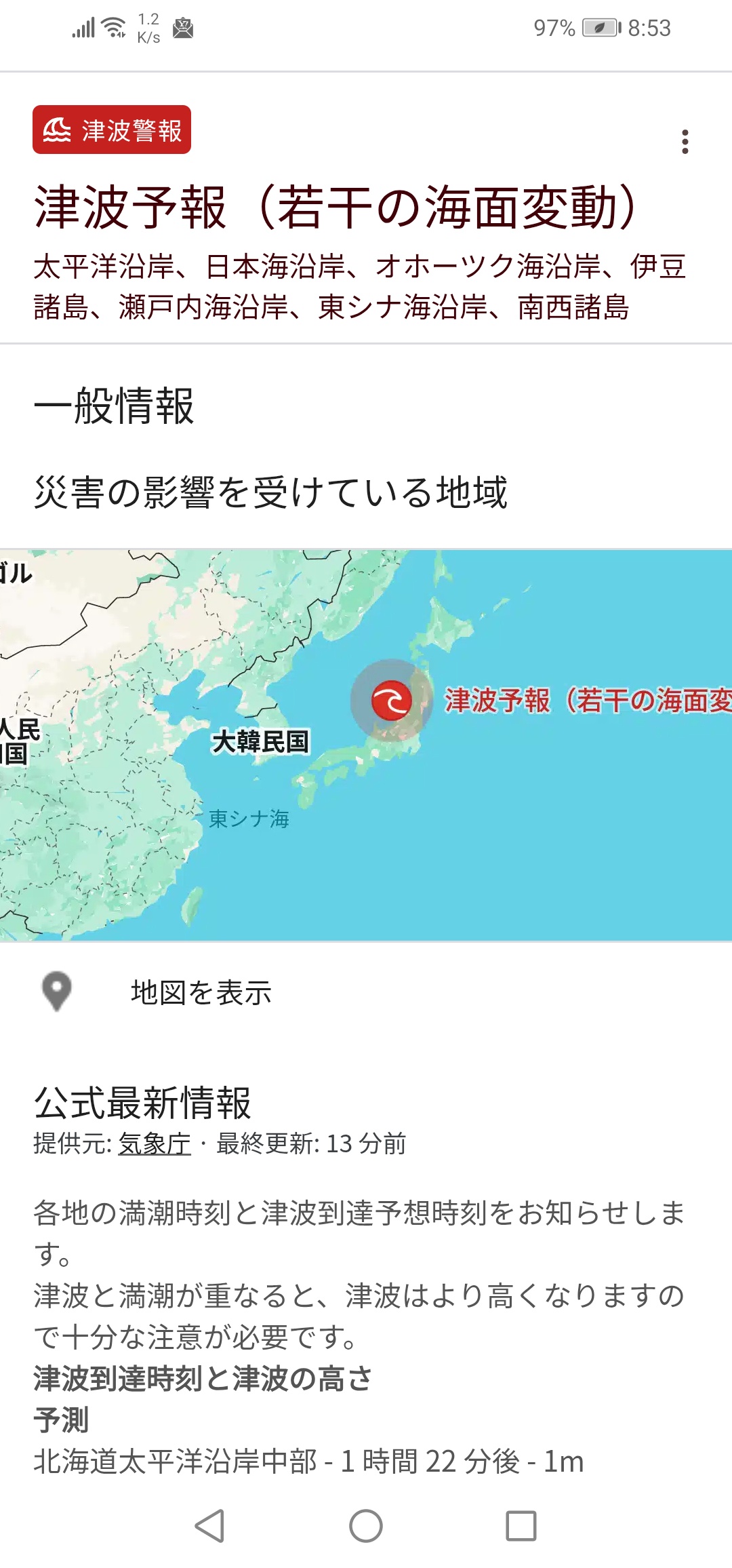The width and height of the screenshot is (732, 1568).
Task: Go to the home screen
Action: [366, 1526]
